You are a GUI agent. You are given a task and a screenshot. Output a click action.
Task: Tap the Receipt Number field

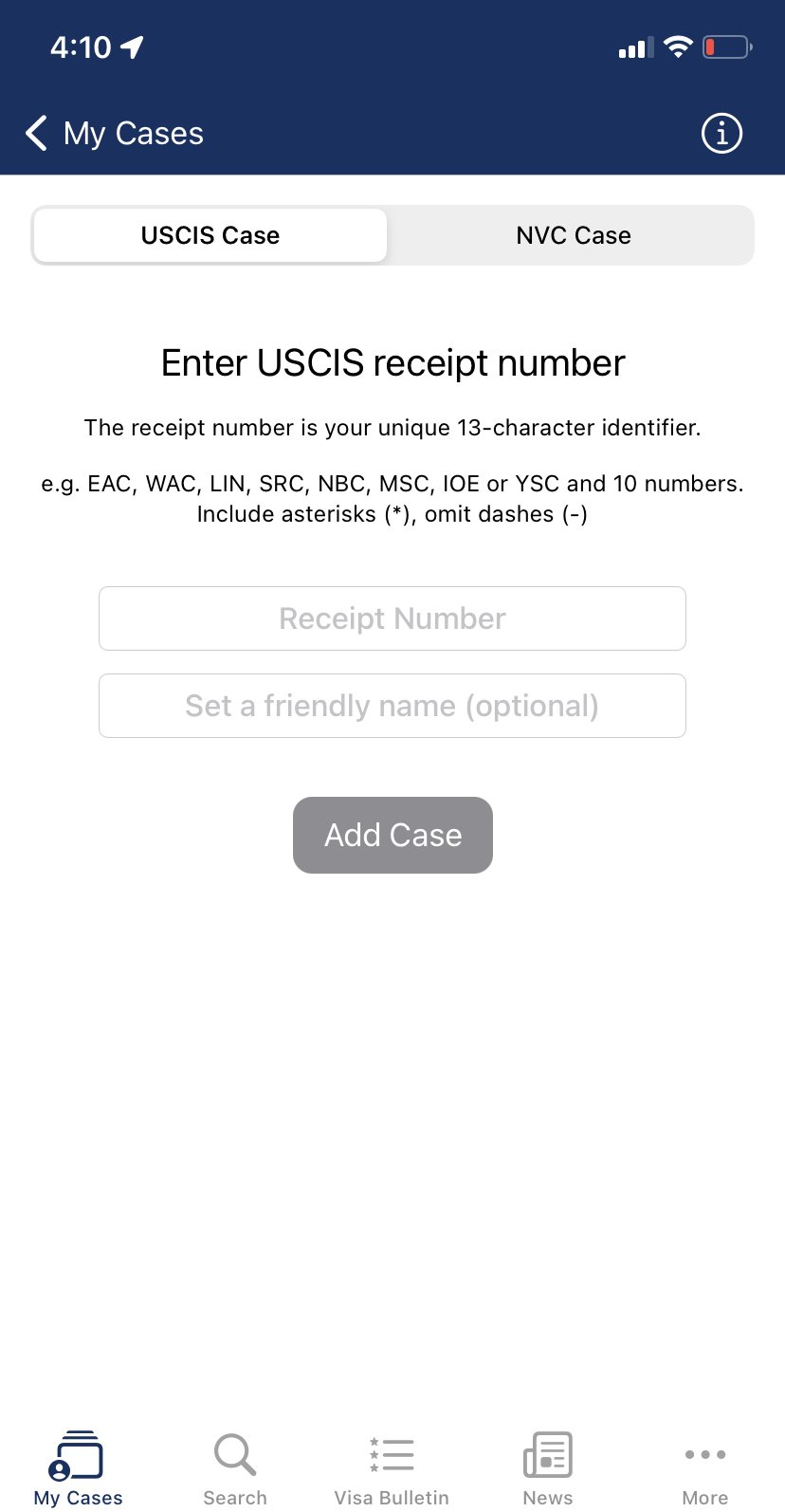pyautogui.click(x=392, y=618)
